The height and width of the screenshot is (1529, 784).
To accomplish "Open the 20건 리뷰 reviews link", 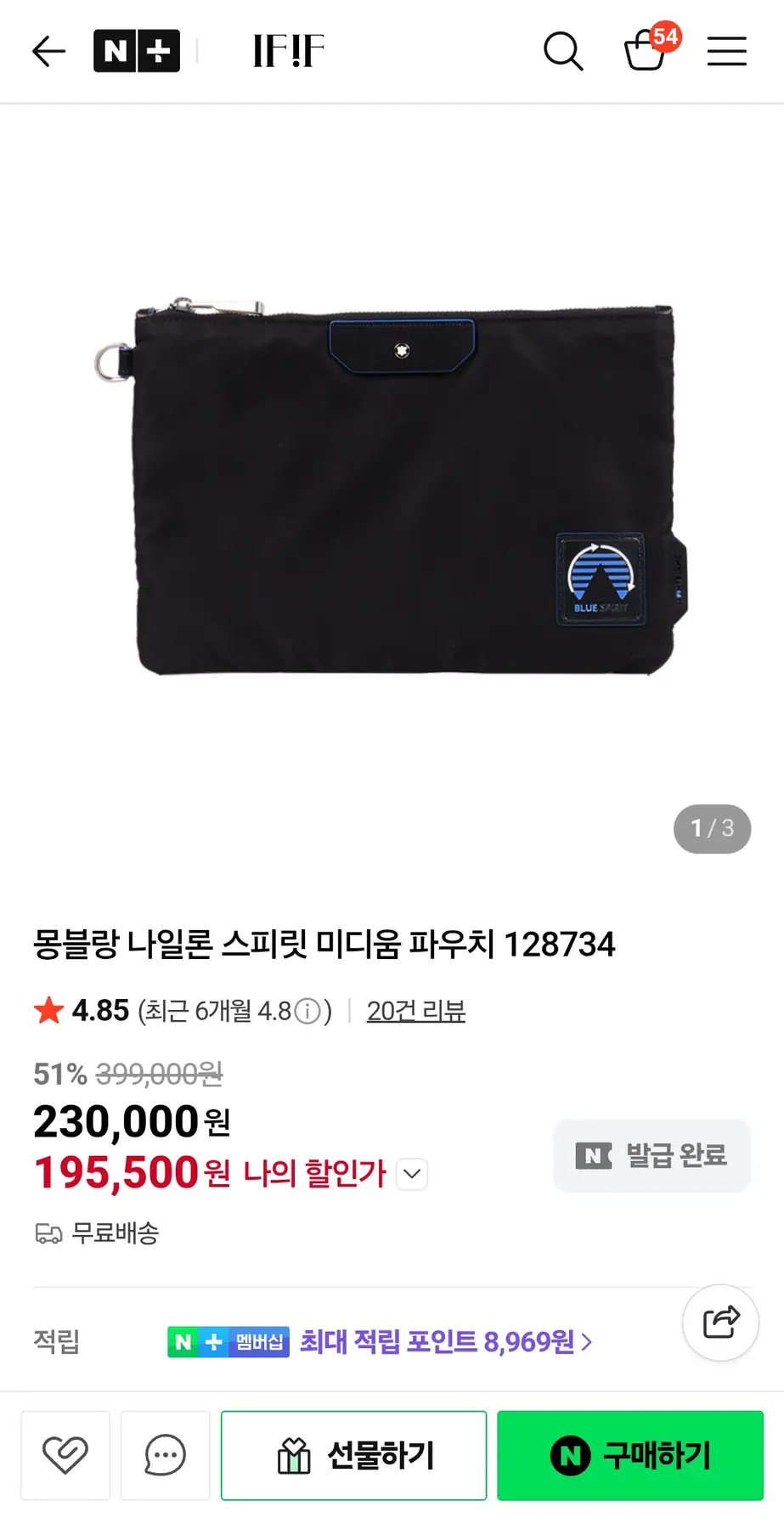I will (415, 1011).
